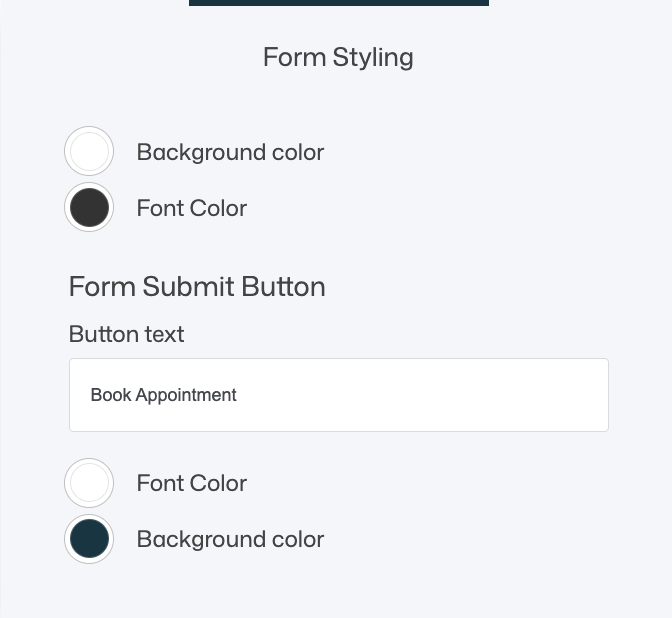The width and height of the screenshot is (672, 618).
Task: Select the submit button background color swatch
Action: pos(89,539)
